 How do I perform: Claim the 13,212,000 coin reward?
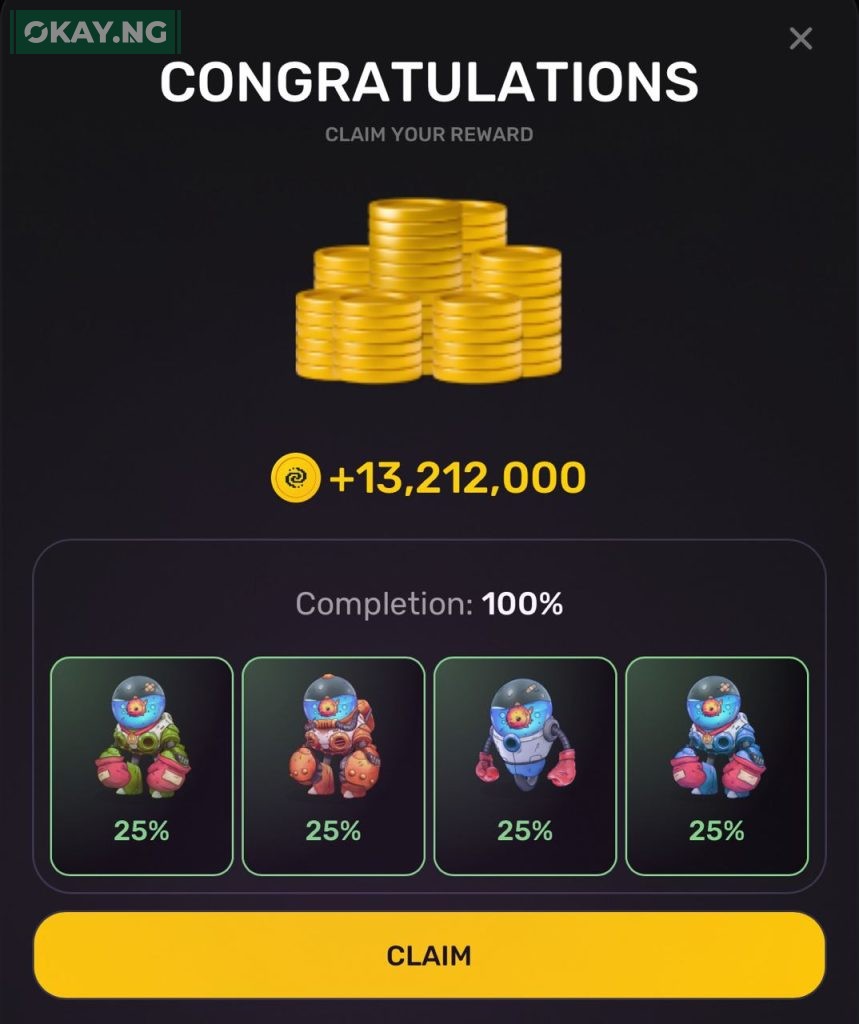point(429,955)
